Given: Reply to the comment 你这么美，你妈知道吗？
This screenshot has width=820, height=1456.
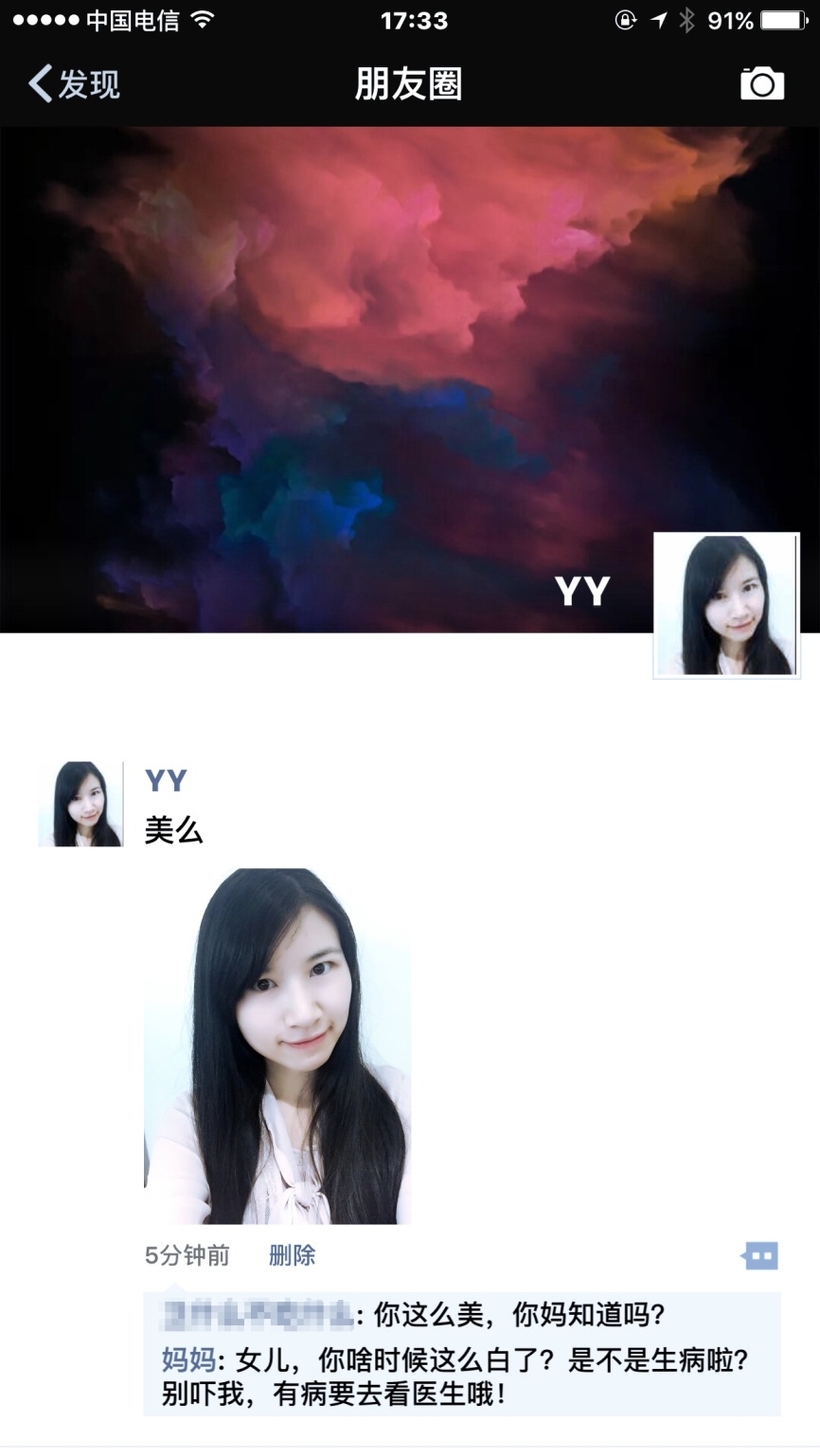Looking at the screenshot, I should pos(520,1315).
